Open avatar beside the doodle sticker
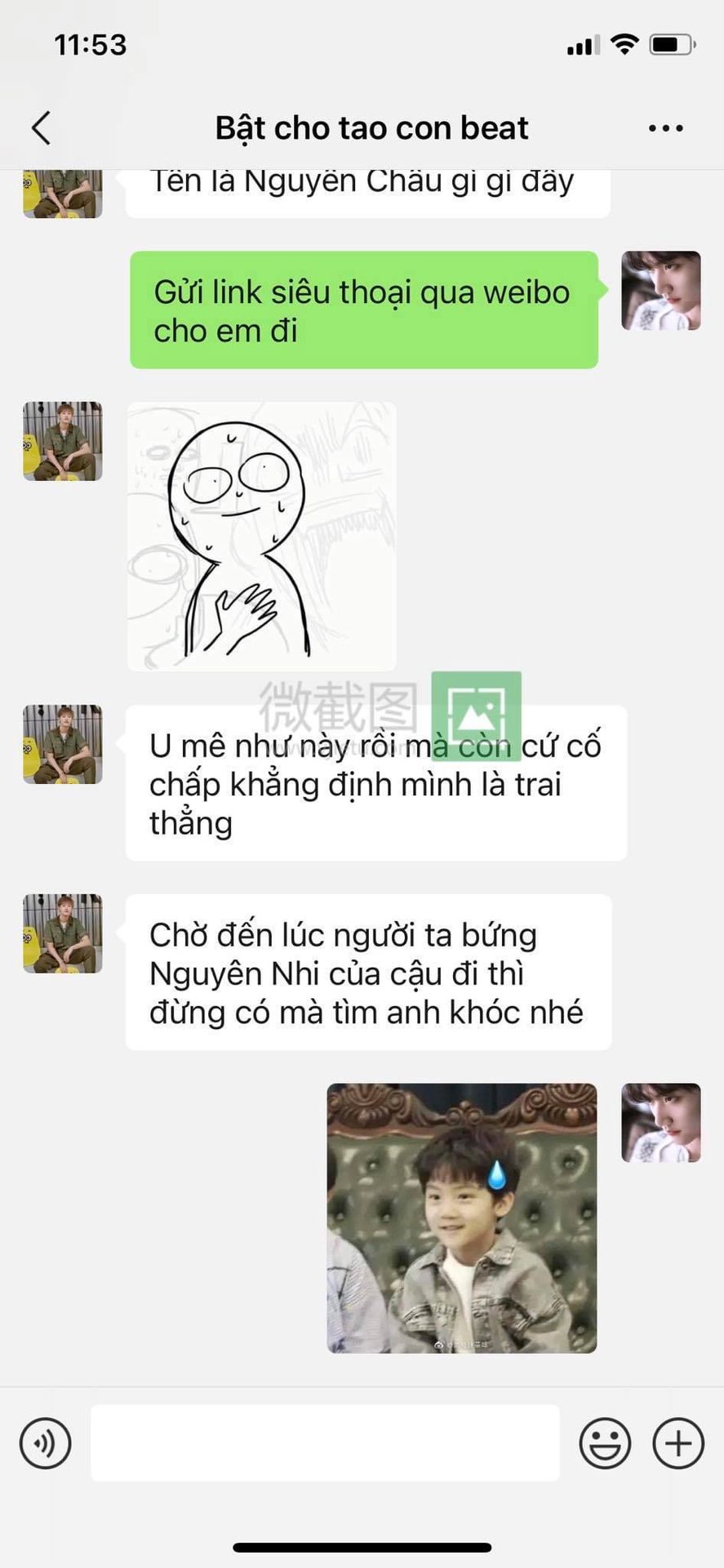 pos(62,441)
